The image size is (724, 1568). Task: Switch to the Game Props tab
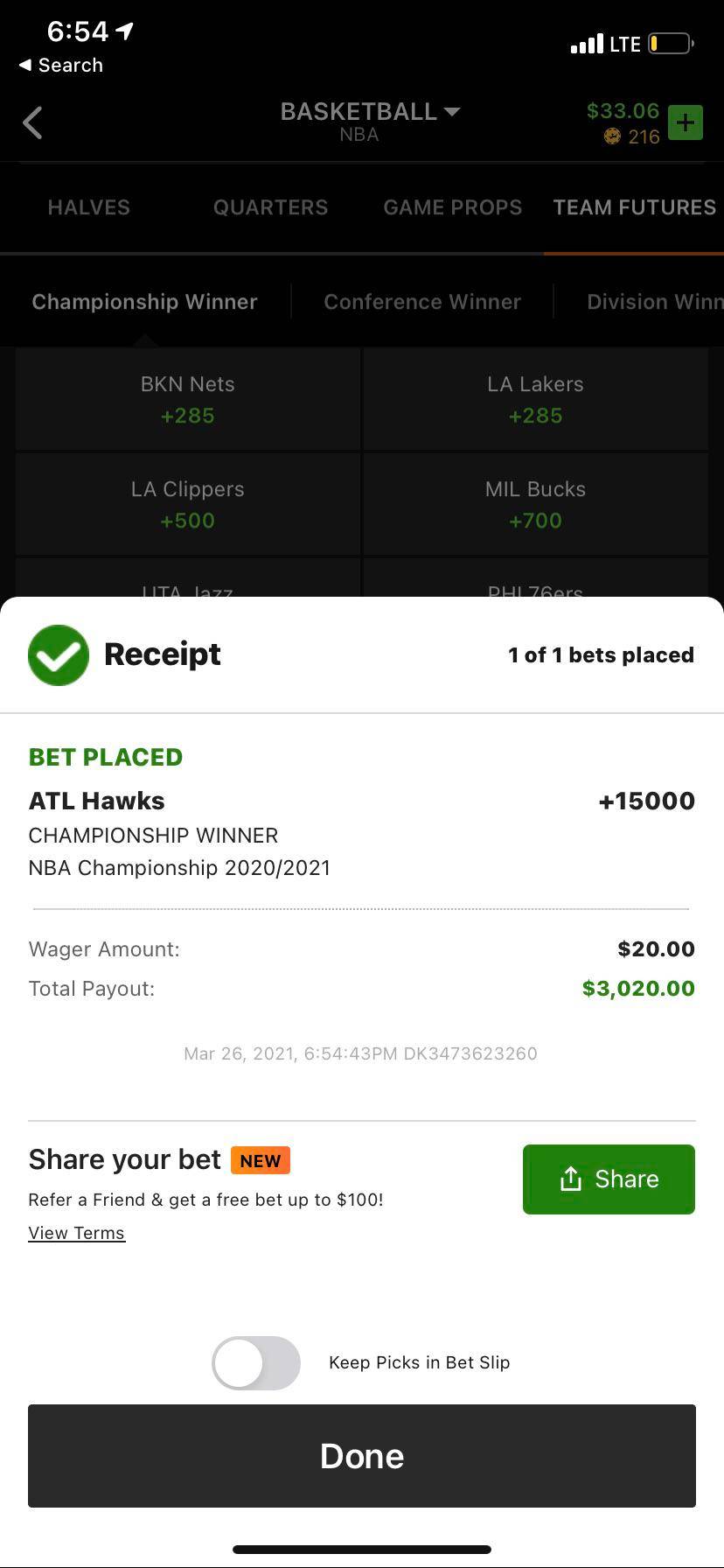pos(453,207)
